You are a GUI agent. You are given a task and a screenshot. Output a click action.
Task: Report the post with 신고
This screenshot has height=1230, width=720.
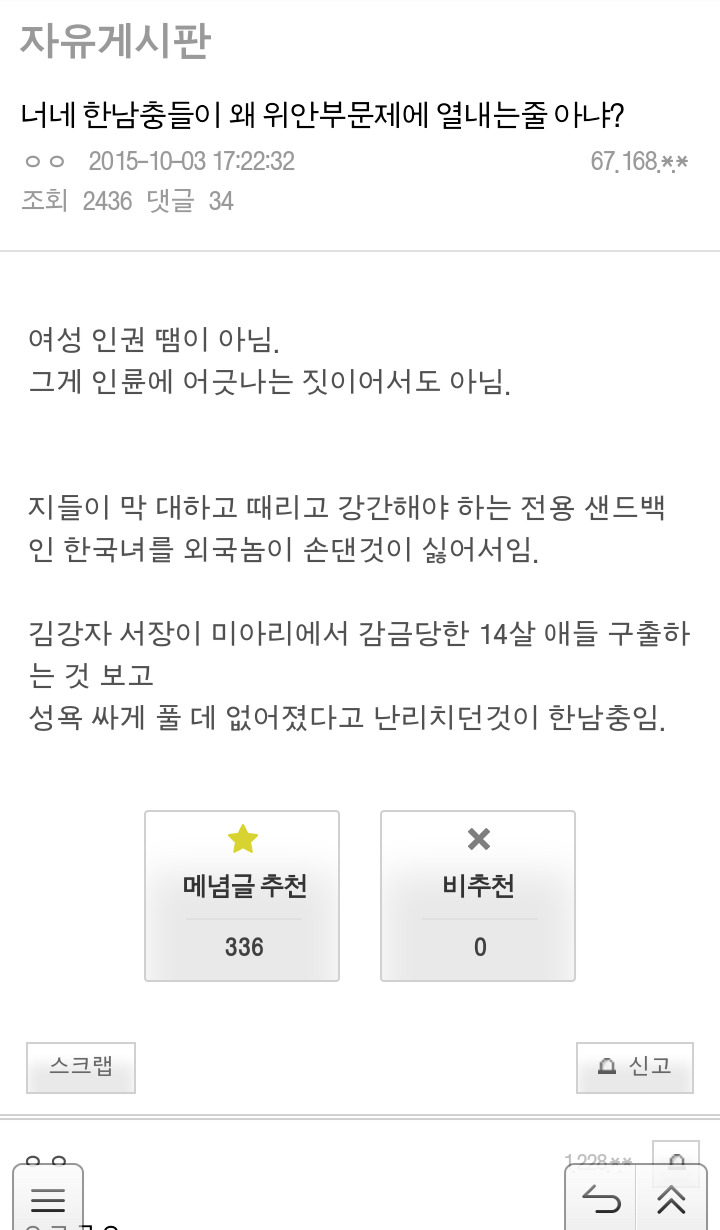pos(635,1068)
